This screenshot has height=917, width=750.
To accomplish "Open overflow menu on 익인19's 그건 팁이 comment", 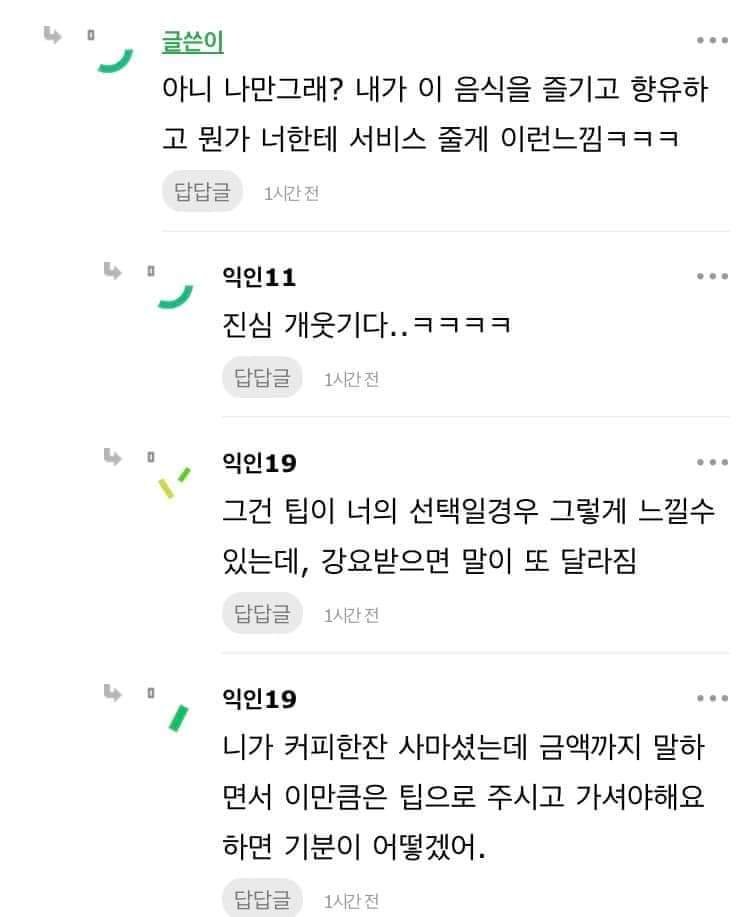I will coord(712,462).
